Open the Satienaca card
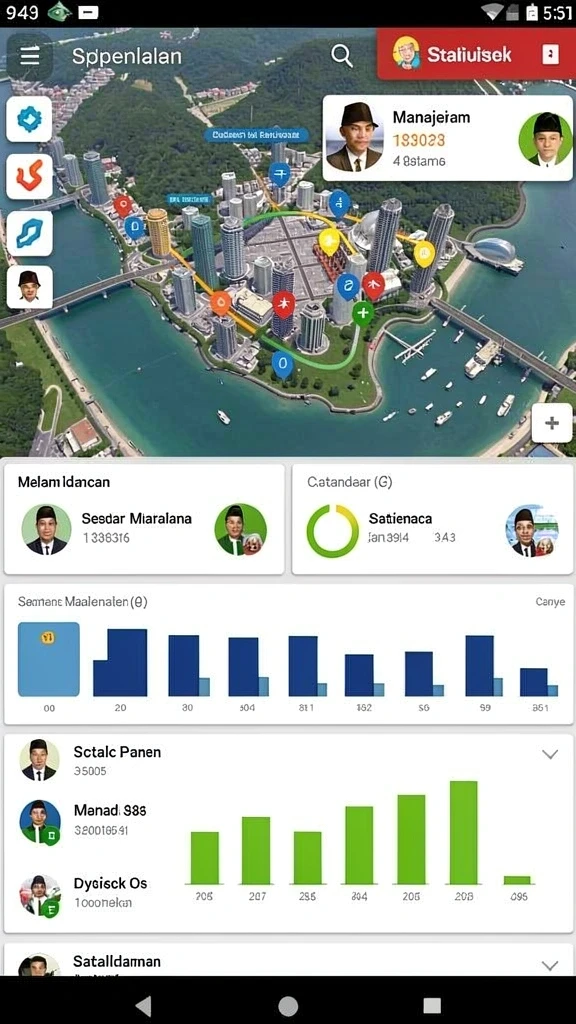The width and height of the screenshot is (576, 1024). pos(432,519)
